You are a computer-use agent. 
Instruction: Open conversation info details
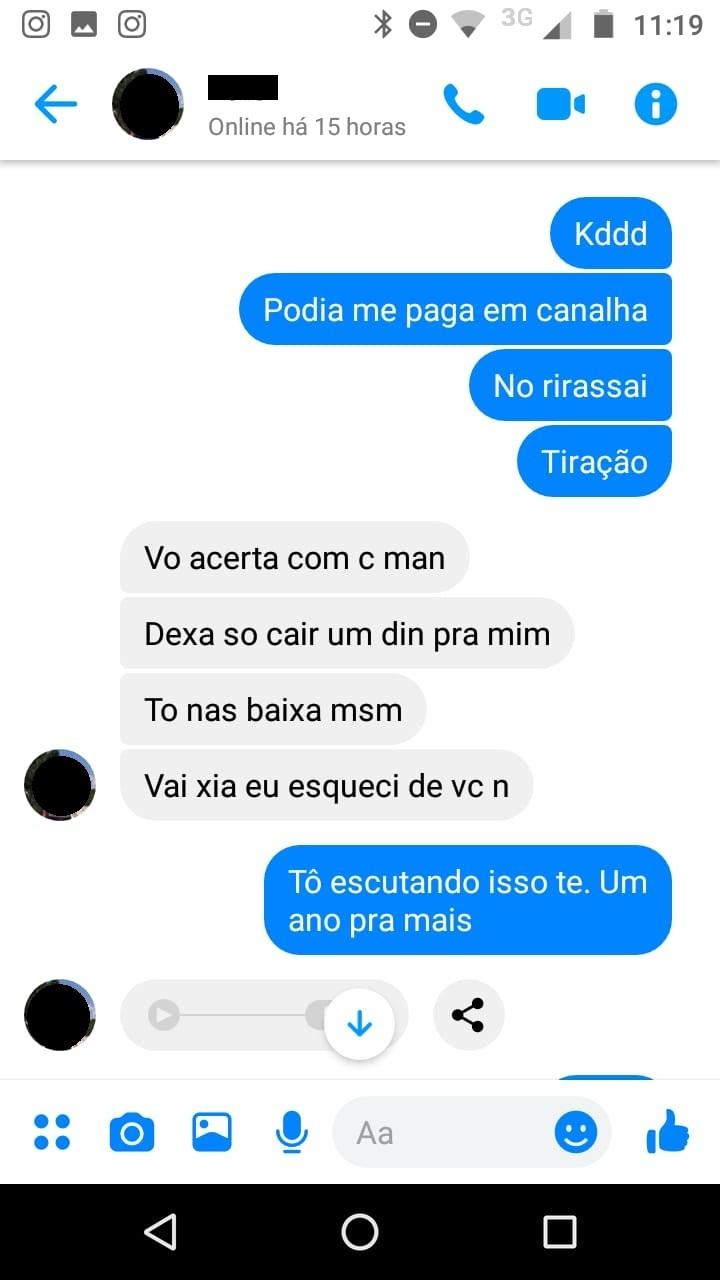(656, 104)
